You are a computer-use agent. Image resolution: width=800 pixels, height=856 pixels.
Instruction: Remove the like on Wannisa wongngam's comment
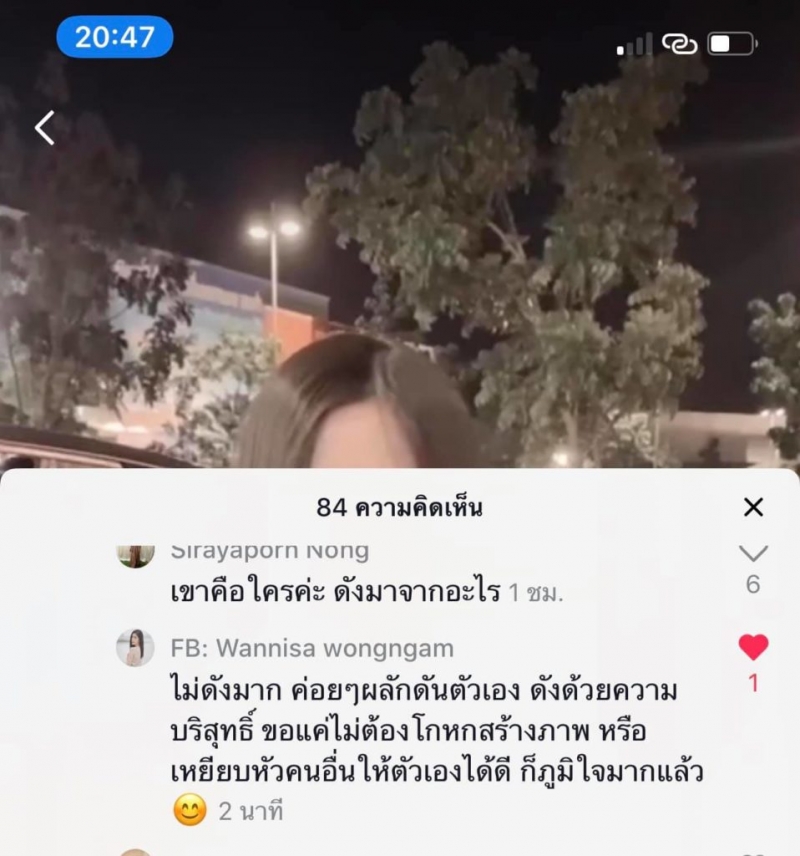tap(753, 647)
